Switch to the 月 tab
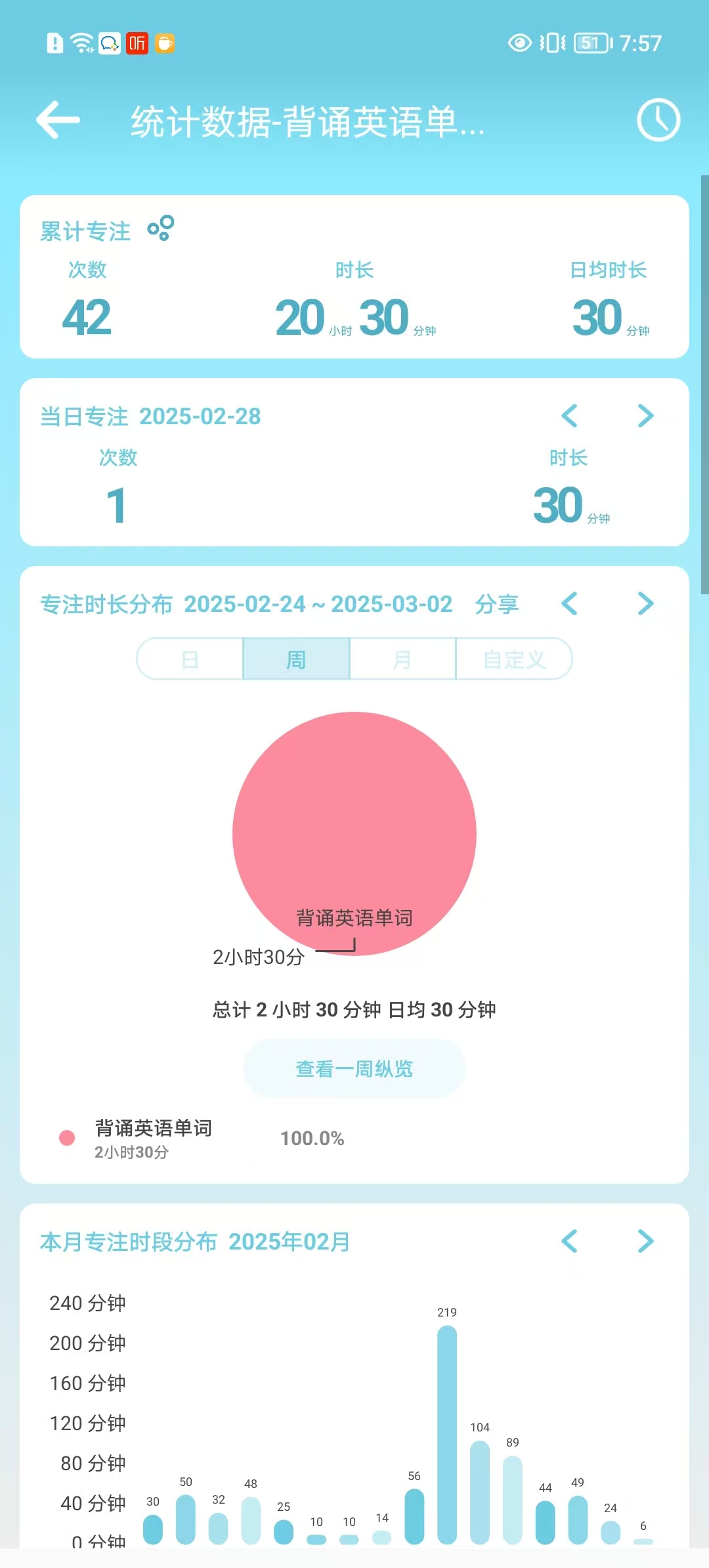Viewport: 709px width, 1568px height. (x=402, y=659)
